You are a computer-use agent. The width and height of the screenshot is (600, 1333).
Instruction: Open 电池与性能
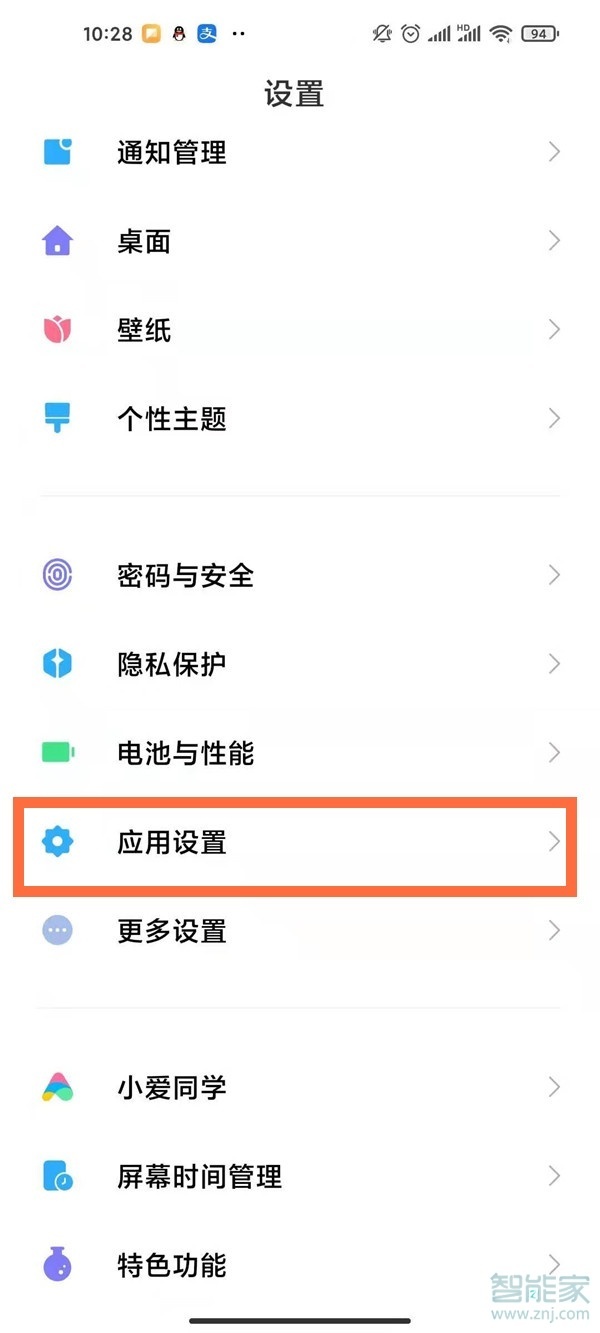300,752
